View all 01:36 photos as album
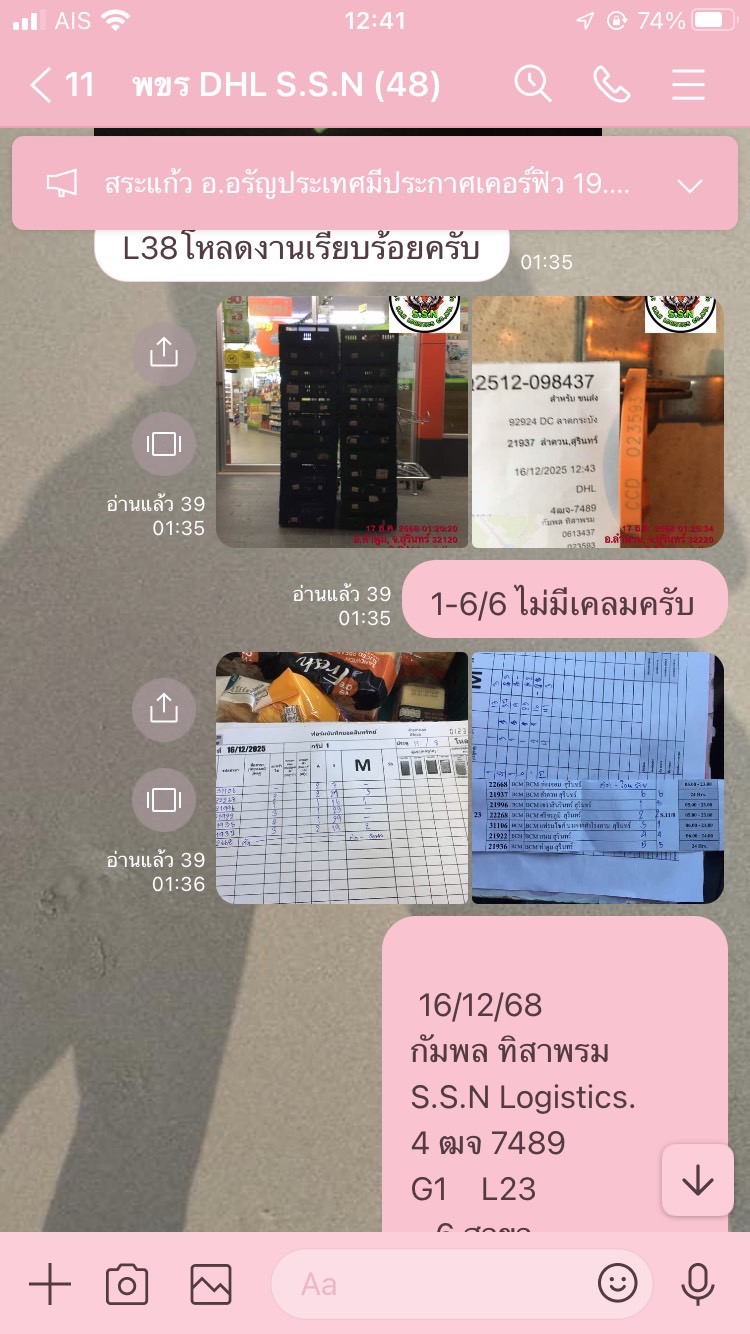This screenshot has height=1334, width=750. [163, 799]
